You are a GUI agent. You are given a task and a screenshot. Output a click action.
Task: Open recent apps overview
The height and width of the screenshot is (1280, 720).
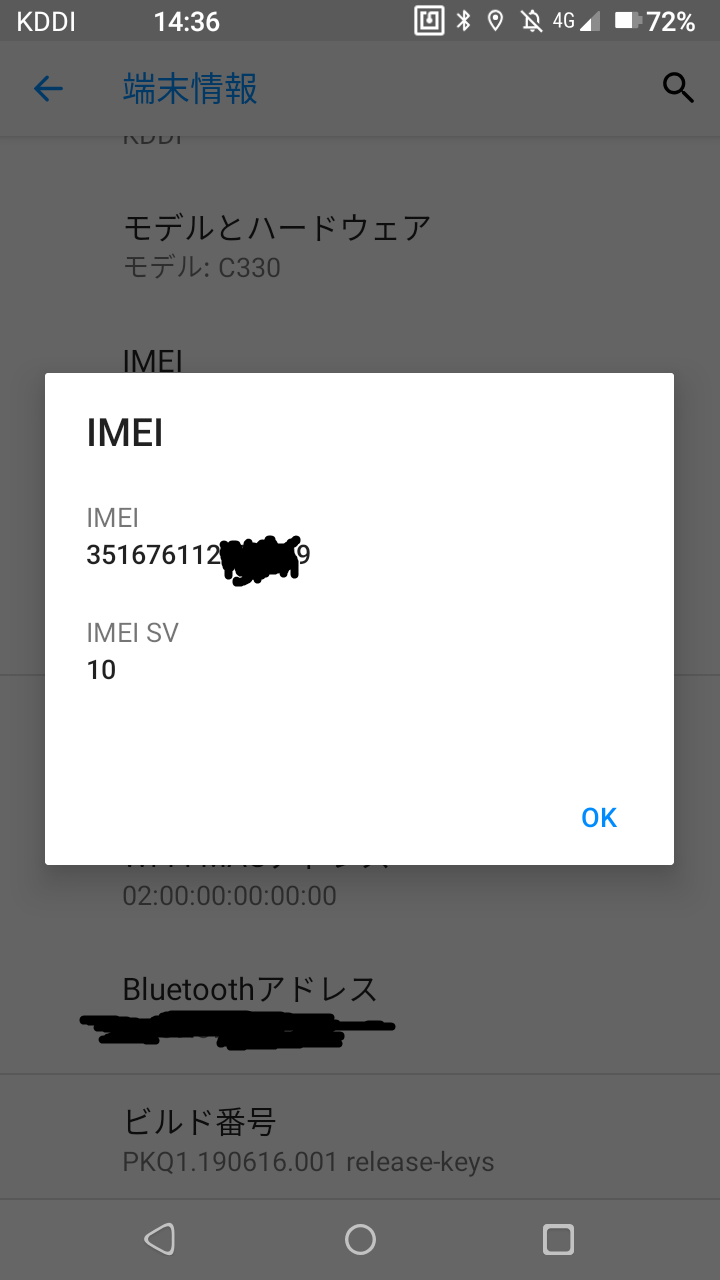[558, 1239]
